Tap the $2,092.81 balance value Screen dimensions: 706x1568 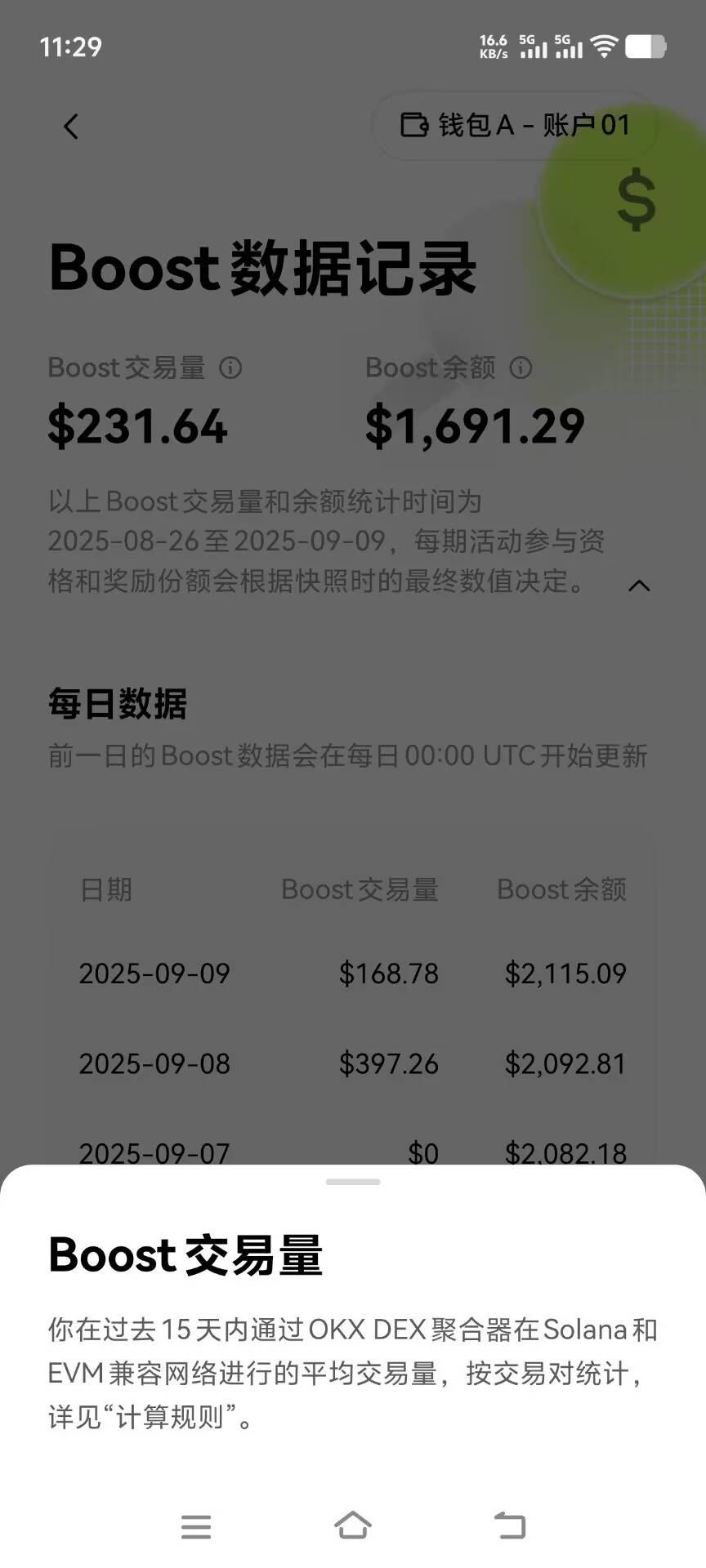pos(567,1063)
